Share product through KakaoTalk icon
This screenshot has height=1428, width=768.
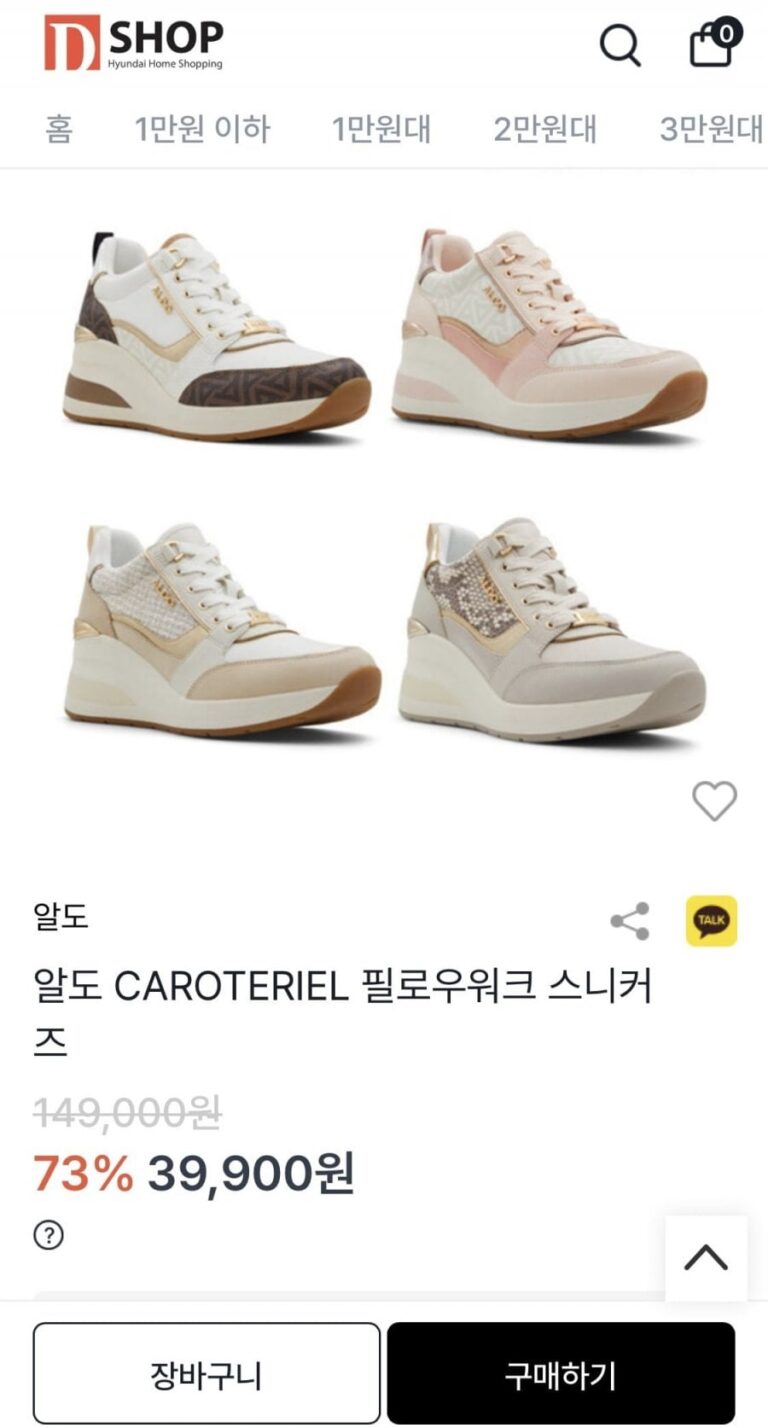click(711, 921)
